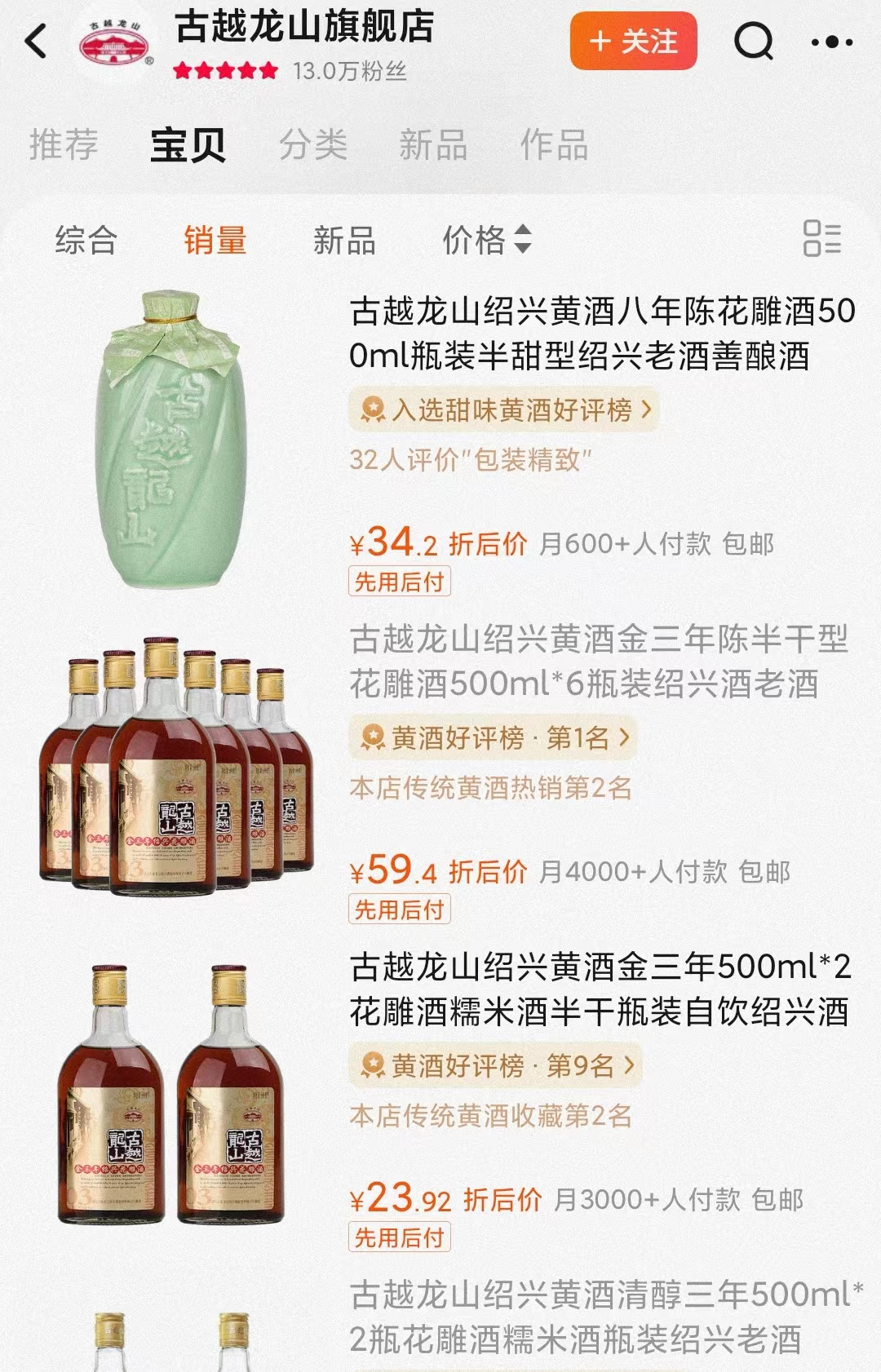Image resolution: width=881 pixels, height=1372 pixels.
Task: Select the 新品 sort option beside 销量
Action: 344,241
